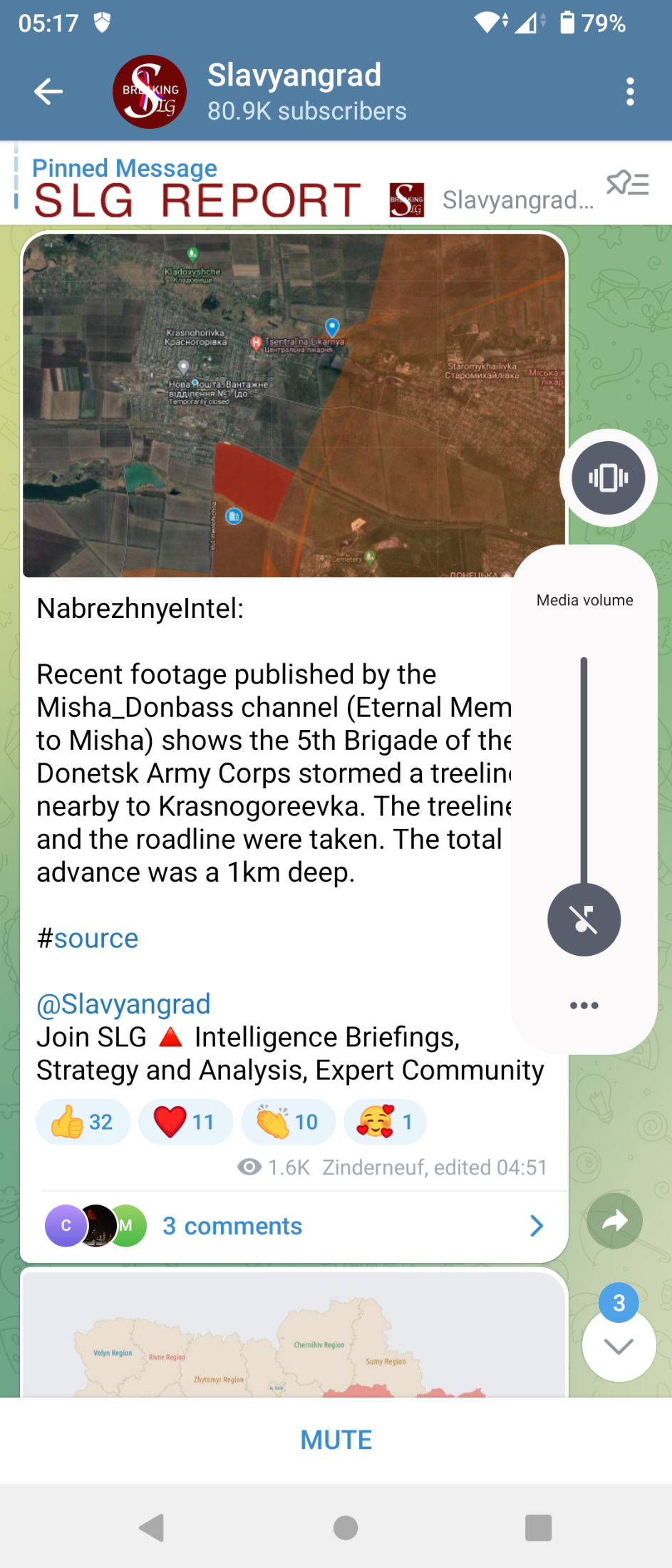
Task: Mute the Slavyangrad channel
Action: [x=336, y=1440]
